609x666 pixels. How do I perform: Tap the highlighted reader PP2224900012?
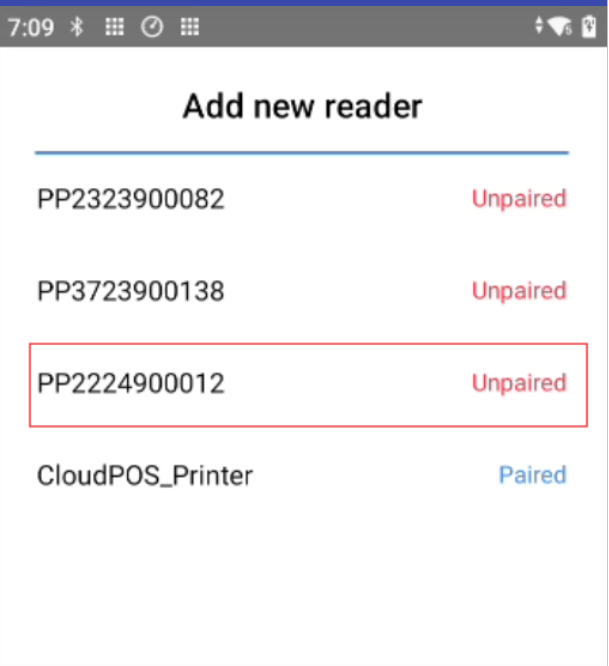131,383
